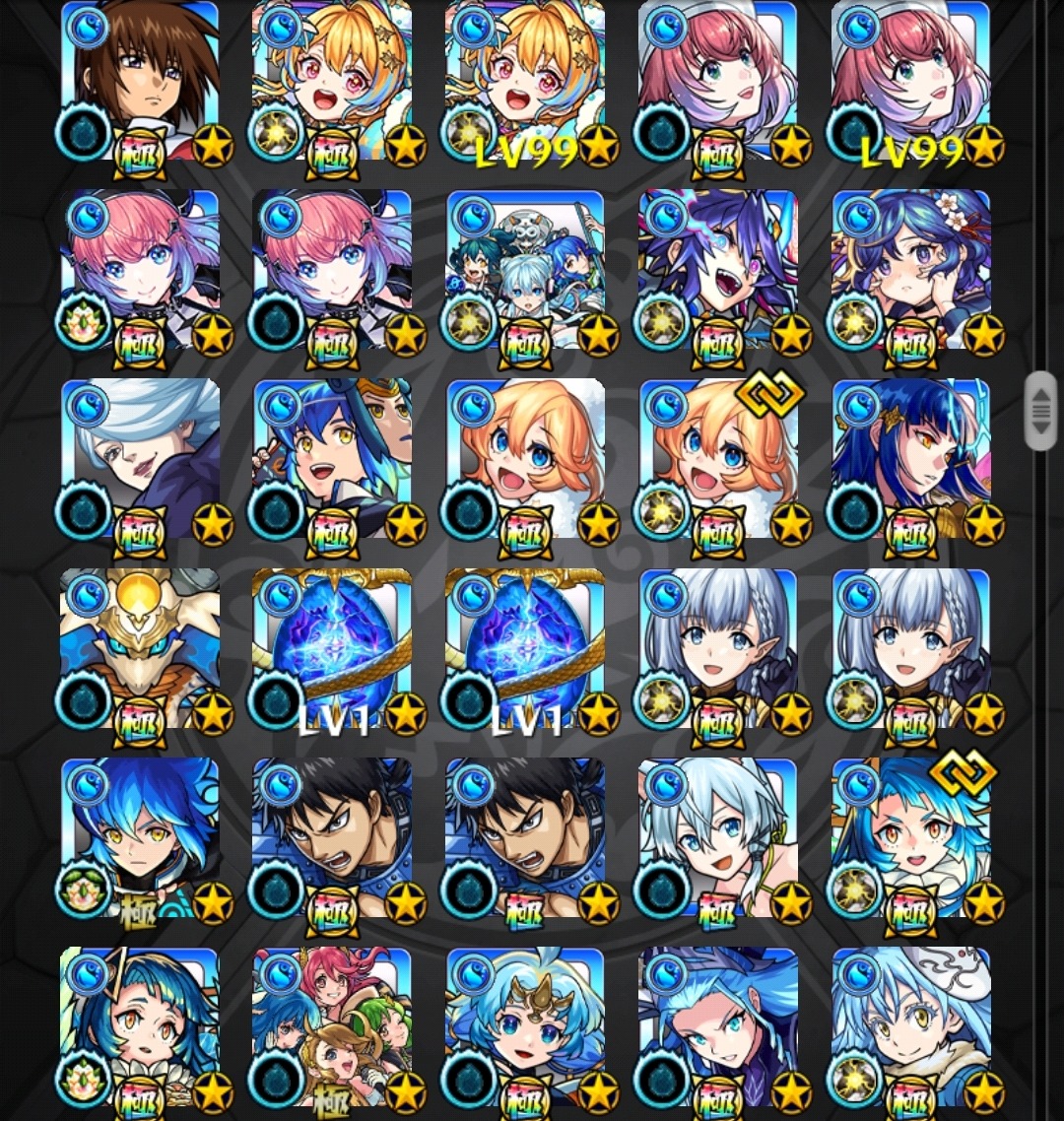Tap the scrollbar handle on the right edge

coord(1039,410)
